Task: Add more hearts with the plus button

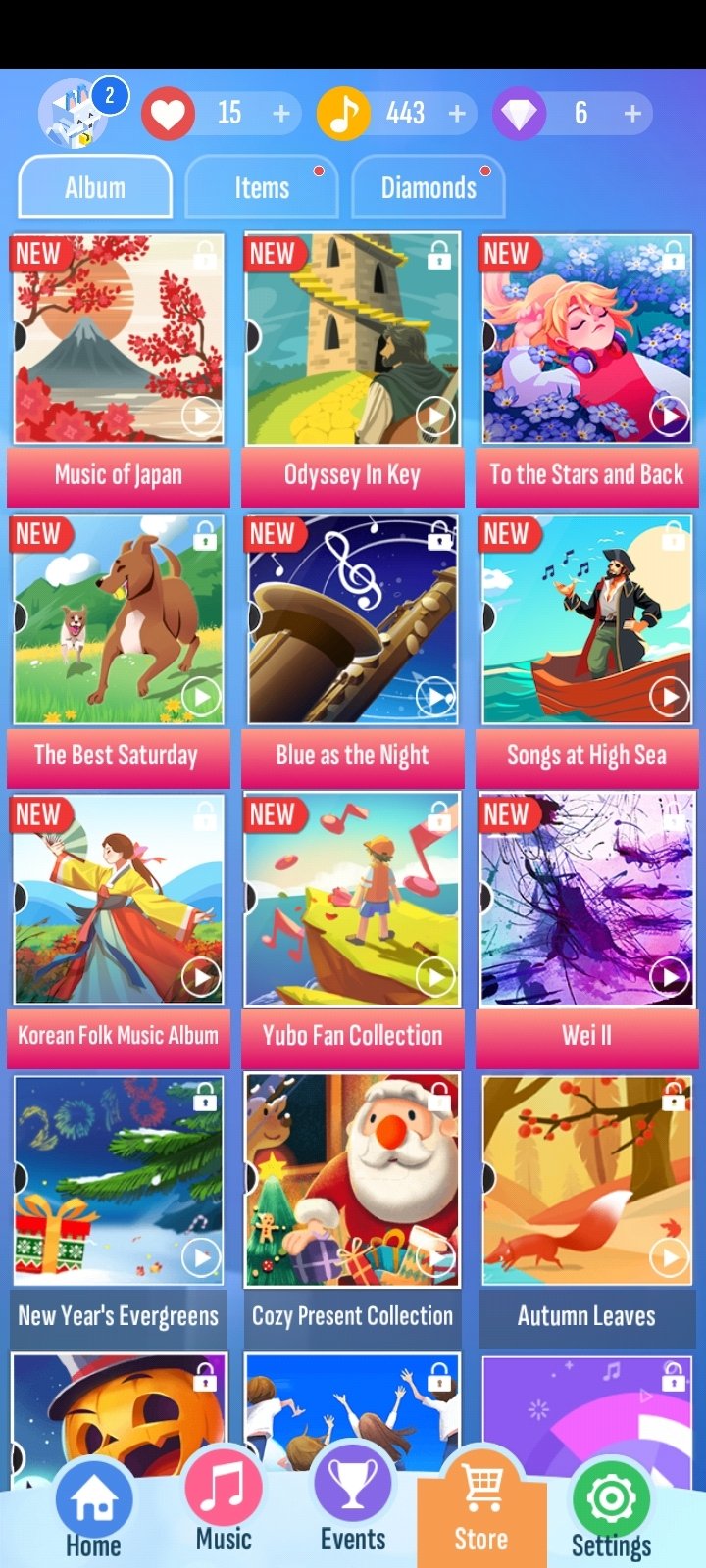Action: [281, 114]
